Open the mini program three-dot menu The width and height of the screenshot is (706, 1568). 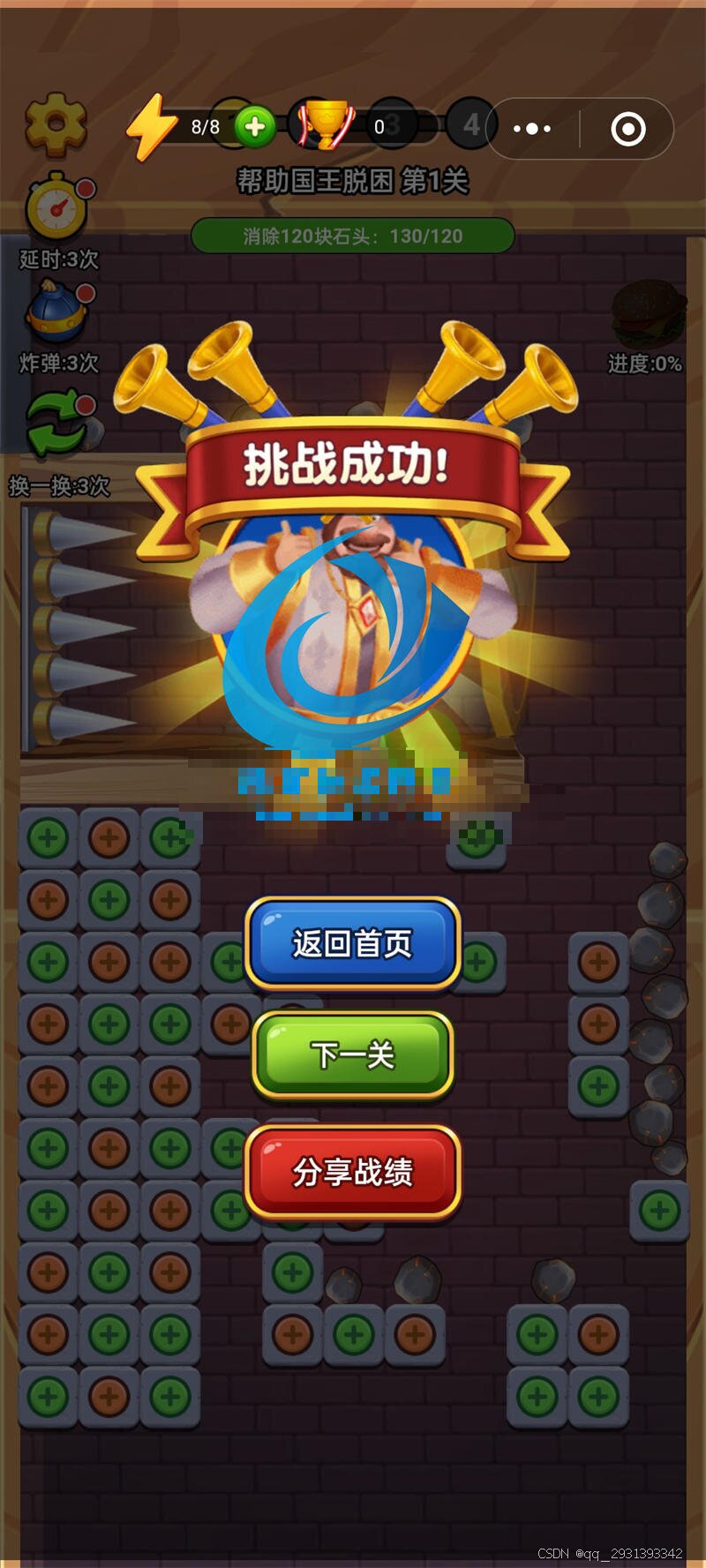[x=532, y=129]
